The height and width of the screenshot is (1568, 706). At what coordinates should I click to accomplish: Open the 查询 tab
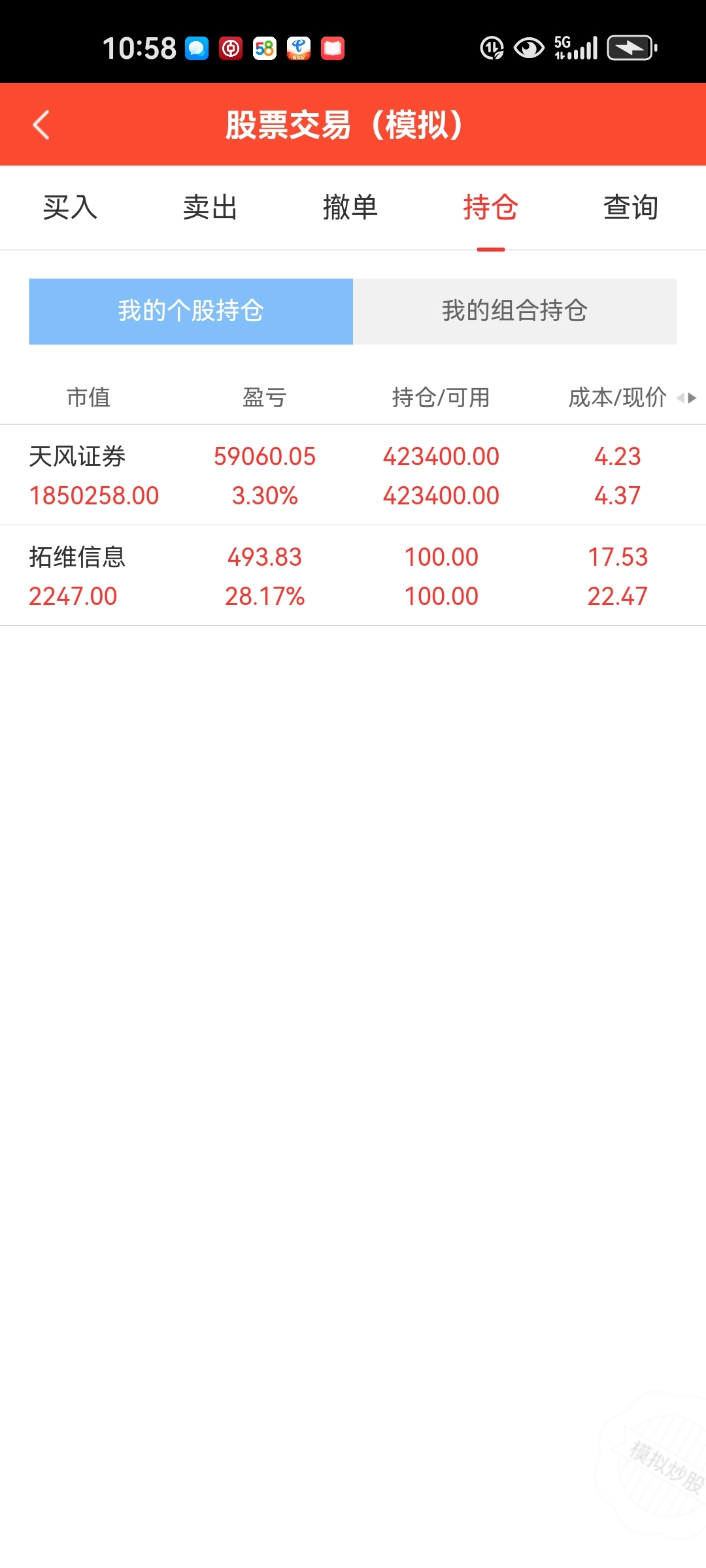[631, 208]
